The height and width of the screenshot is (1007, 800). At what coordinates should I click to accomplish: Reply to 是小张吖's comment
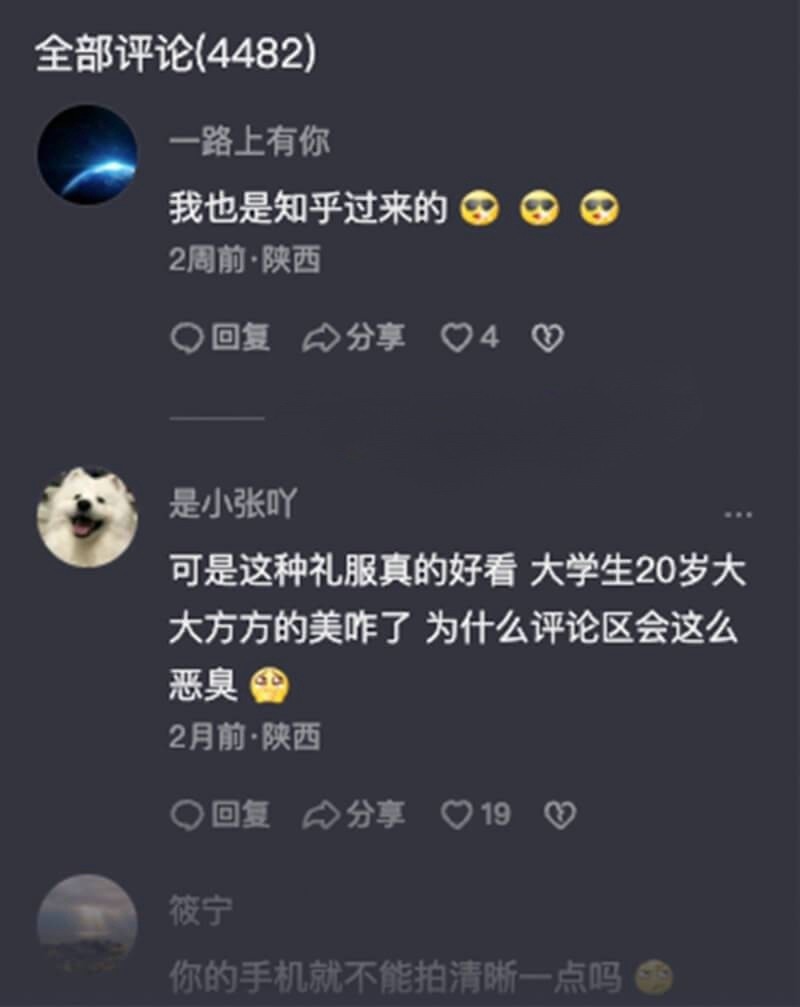(x=220, y=815)
